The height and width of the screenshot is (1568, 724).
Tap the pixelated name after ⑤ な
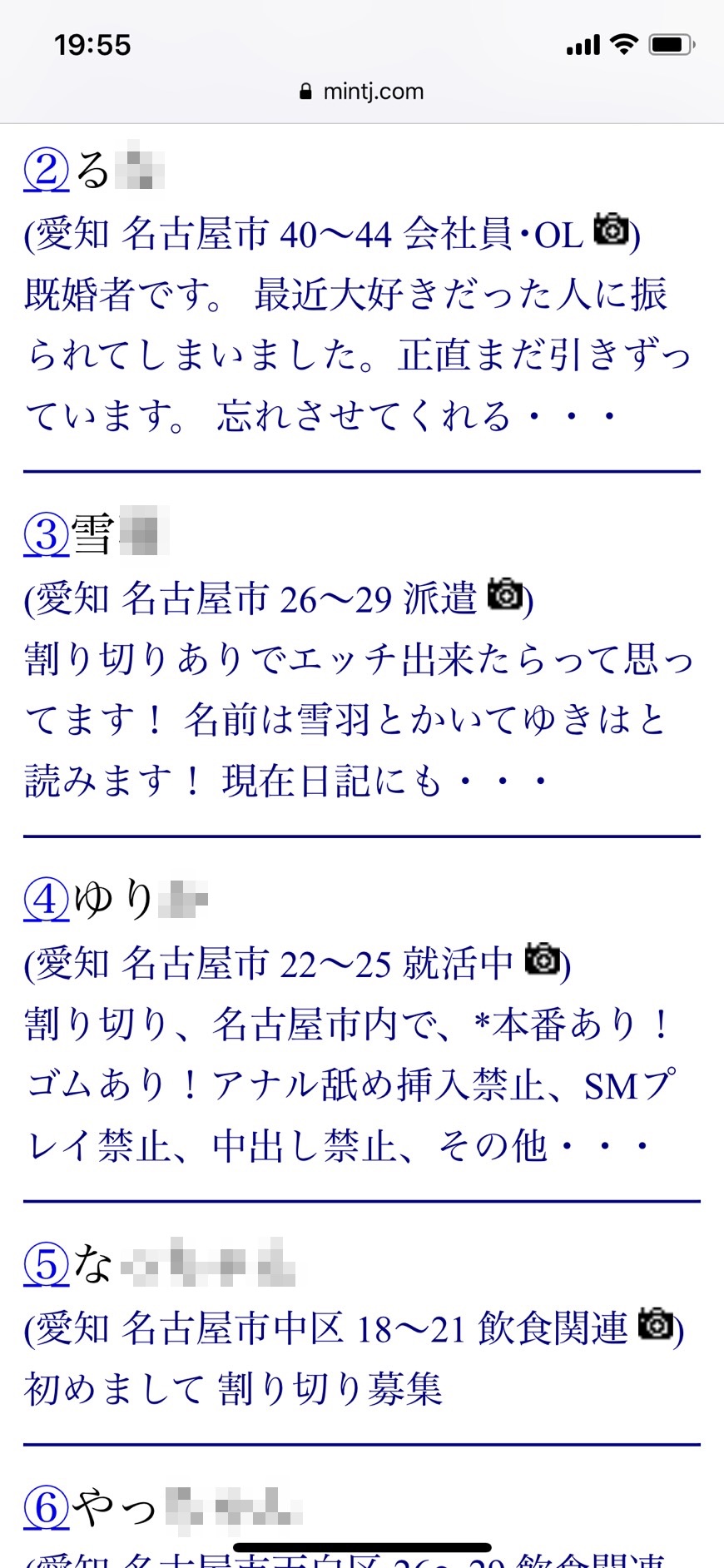(x=208, y=1262)
